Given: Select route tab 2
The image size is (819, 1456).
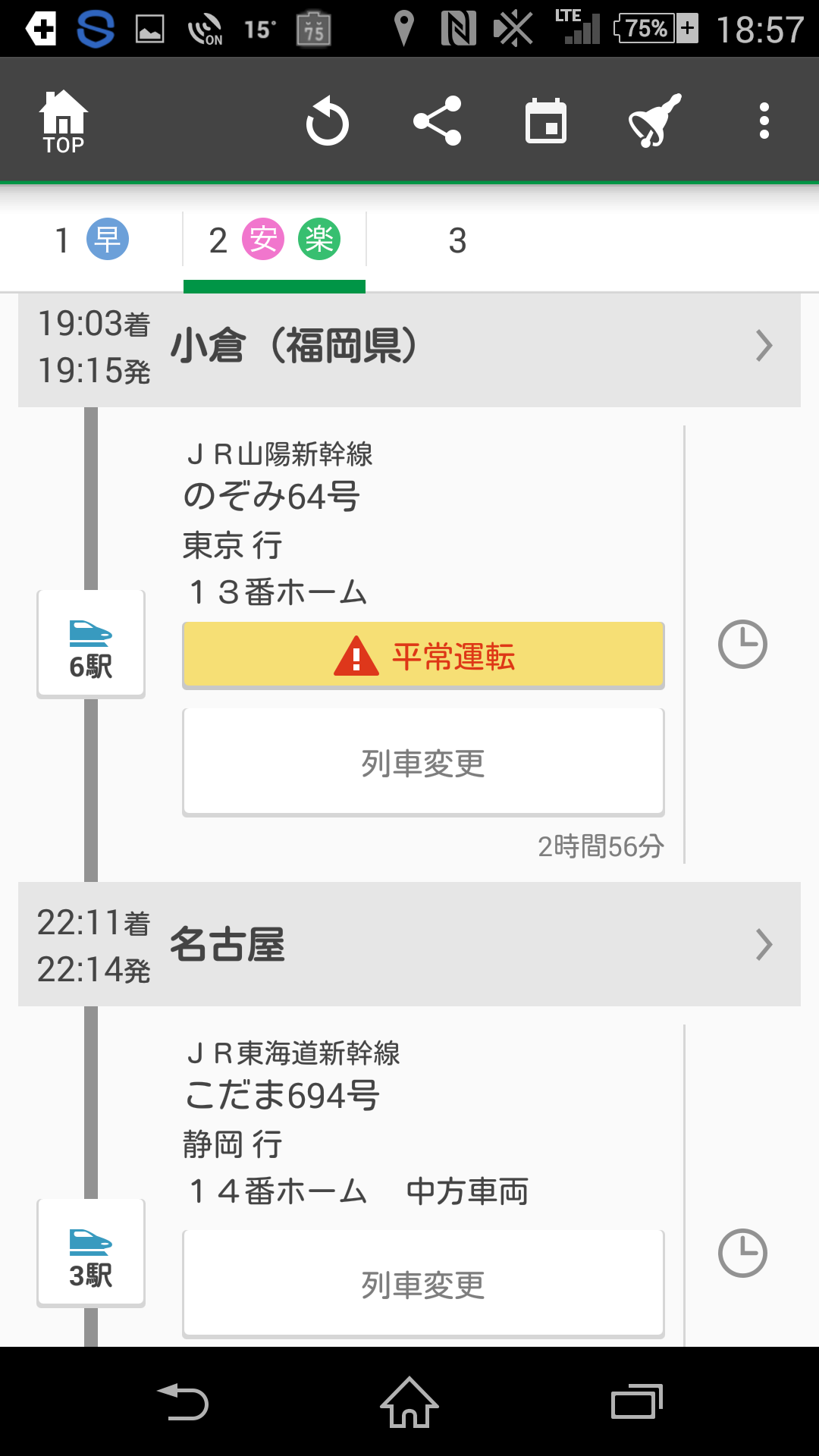Looking at the screenshot, I should (x=275, y=240).
